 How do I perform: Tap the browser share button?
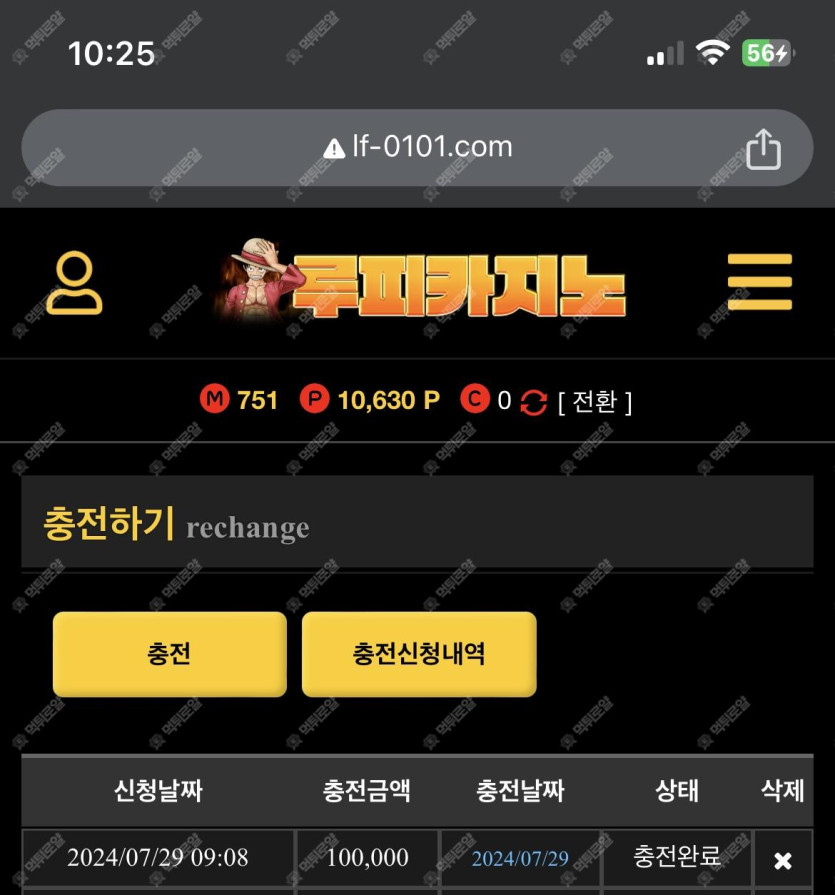click(x=763, y=149)
